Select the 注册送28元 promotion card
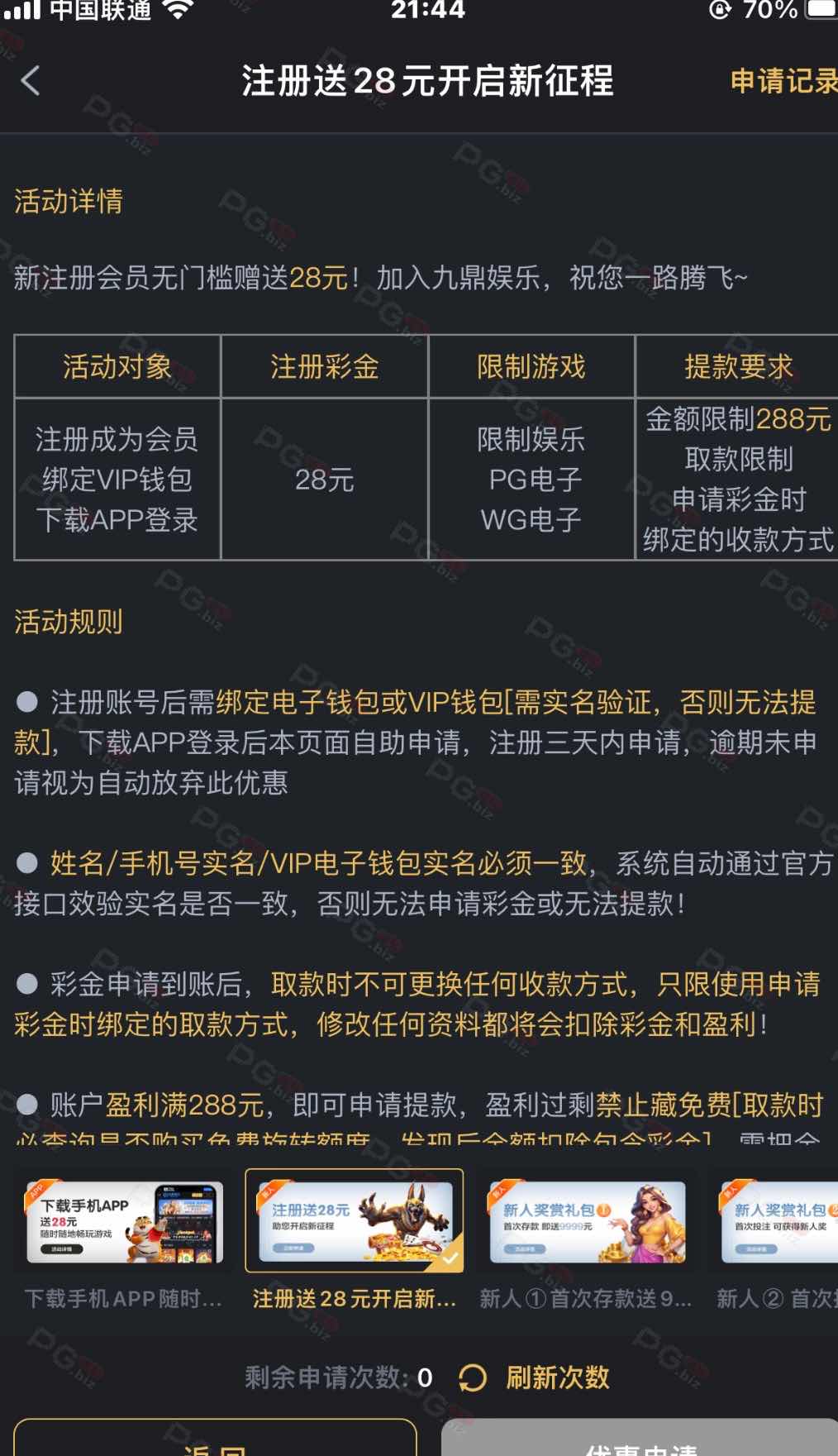This screenshot has height=1456, width=838. [x=355, y=1222]
